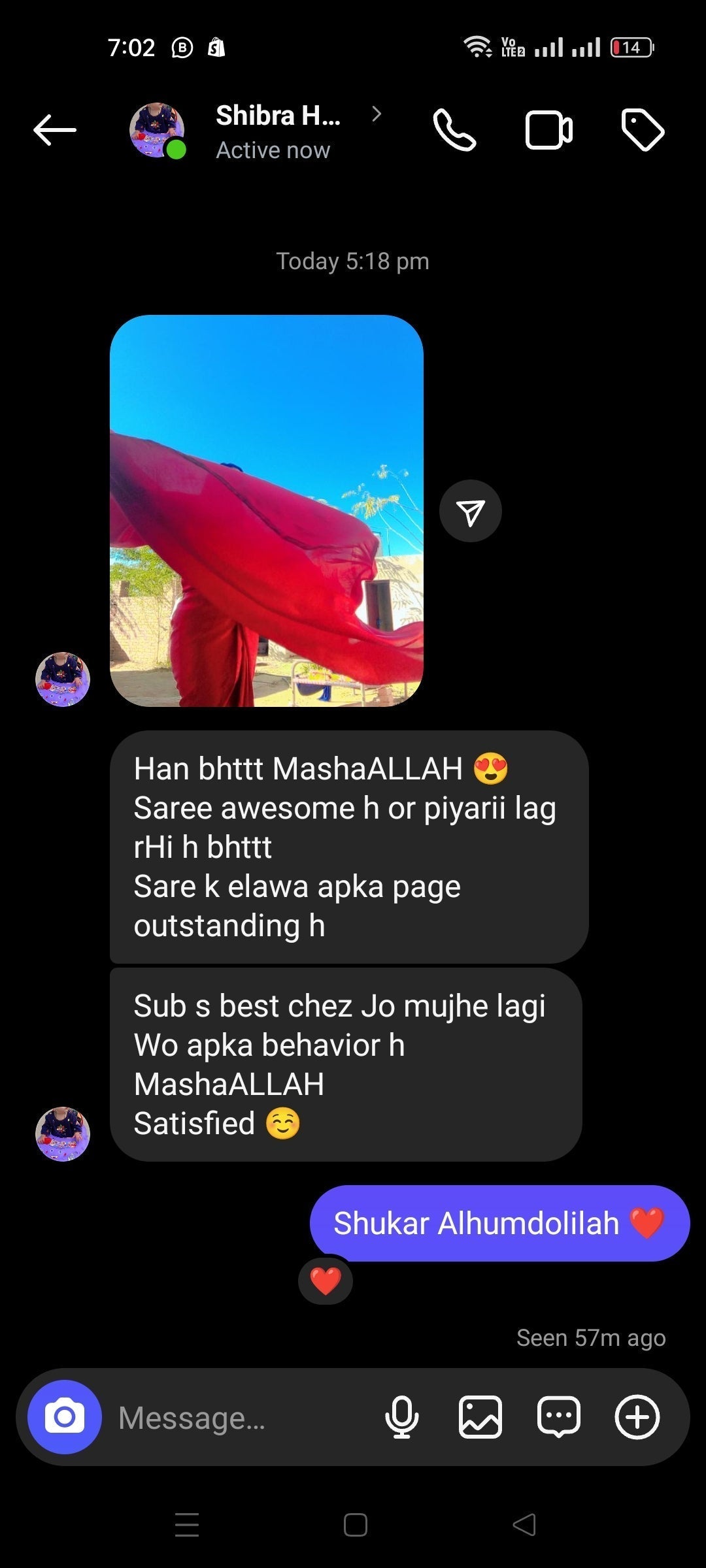The image size is (706, 1568).
Task: Open the label tag icon
Action: pyautogui.click(x=643, y=130)
